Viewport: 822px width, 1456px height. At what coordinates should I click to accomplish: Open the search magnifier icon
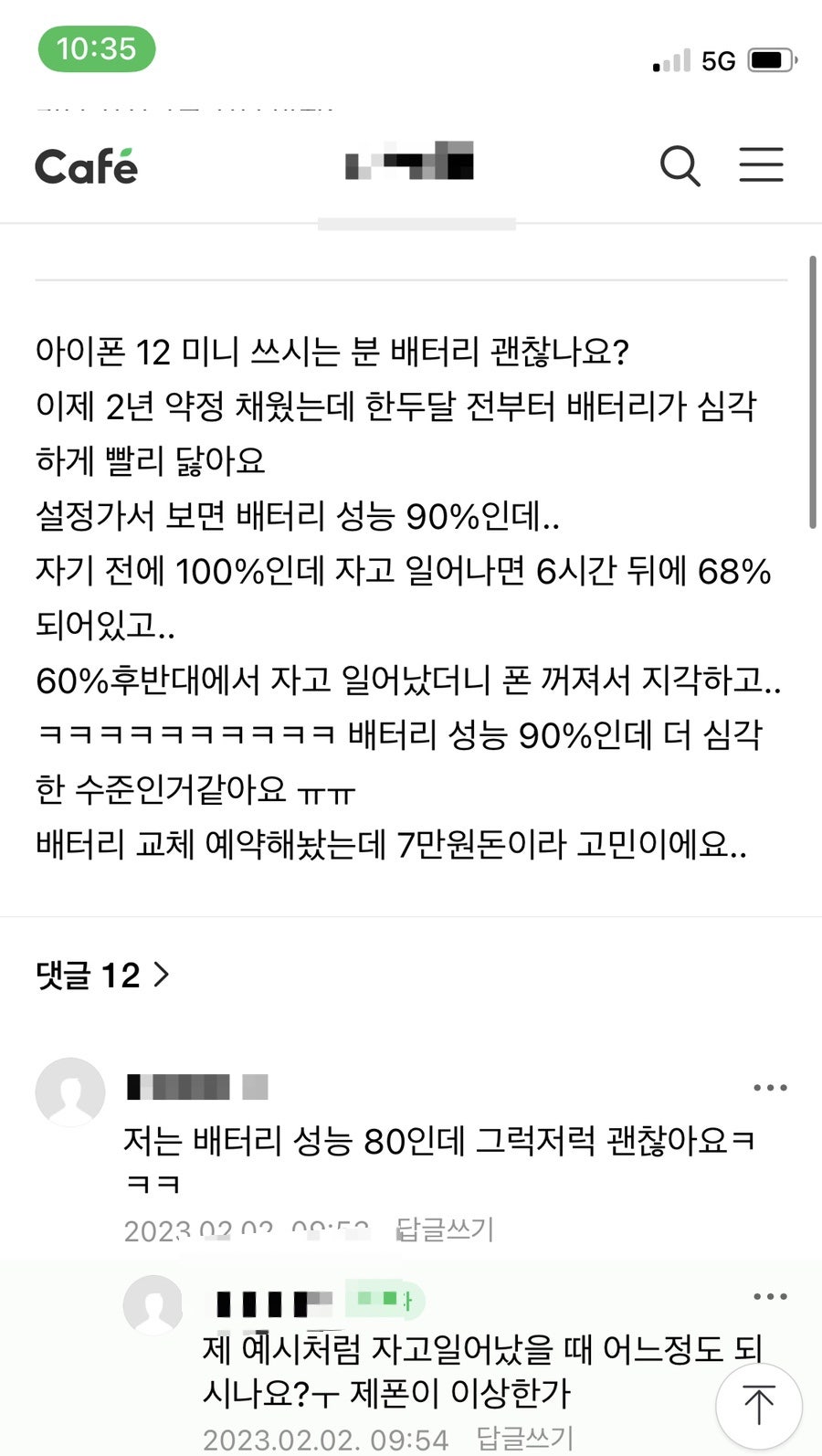coord(680,165)
